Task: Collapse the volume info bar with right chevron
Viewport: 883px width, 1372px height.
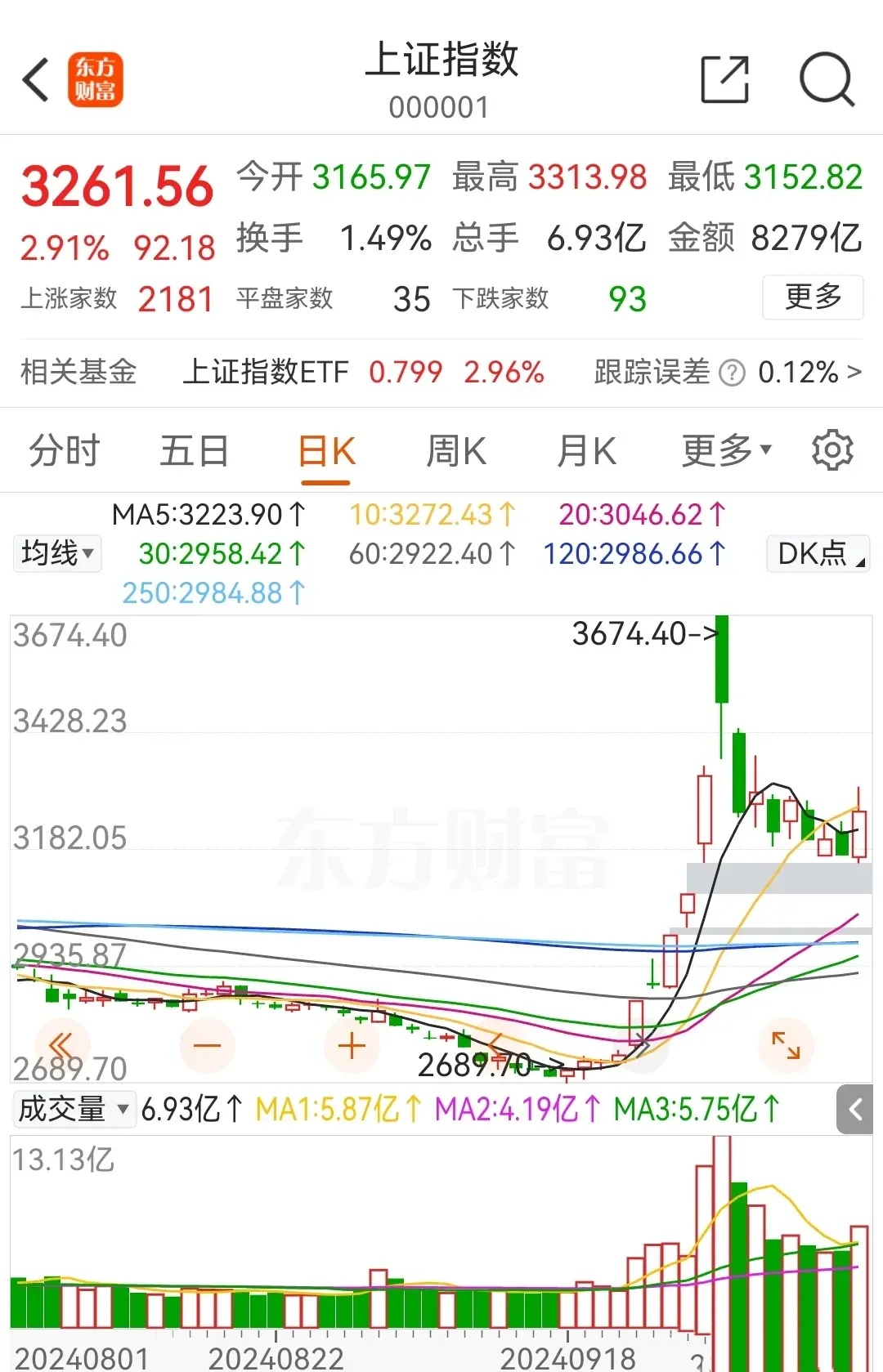Action: pyautogui.click(x=857, y=1109)
